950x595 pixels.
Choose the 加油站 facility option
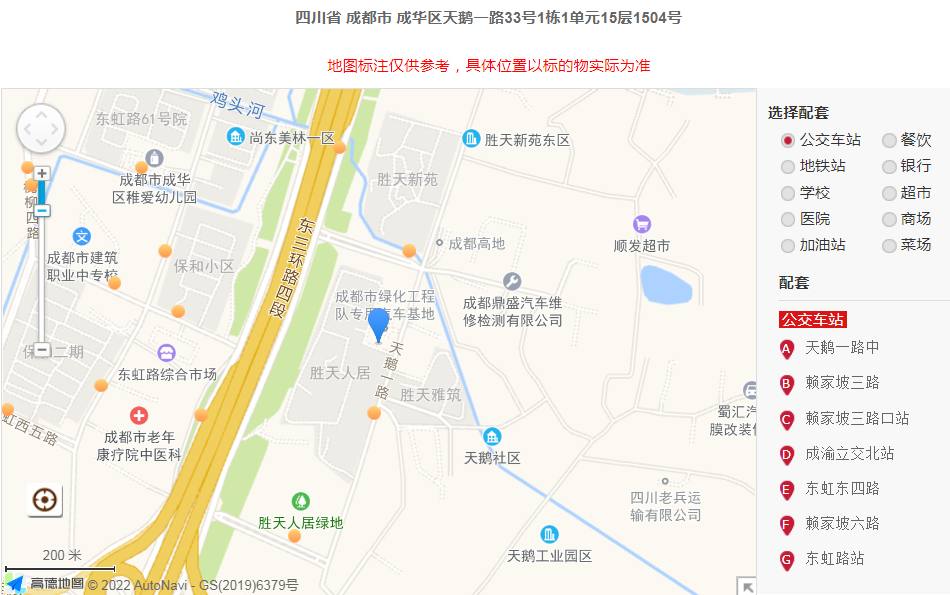click(x=788, y=245)
